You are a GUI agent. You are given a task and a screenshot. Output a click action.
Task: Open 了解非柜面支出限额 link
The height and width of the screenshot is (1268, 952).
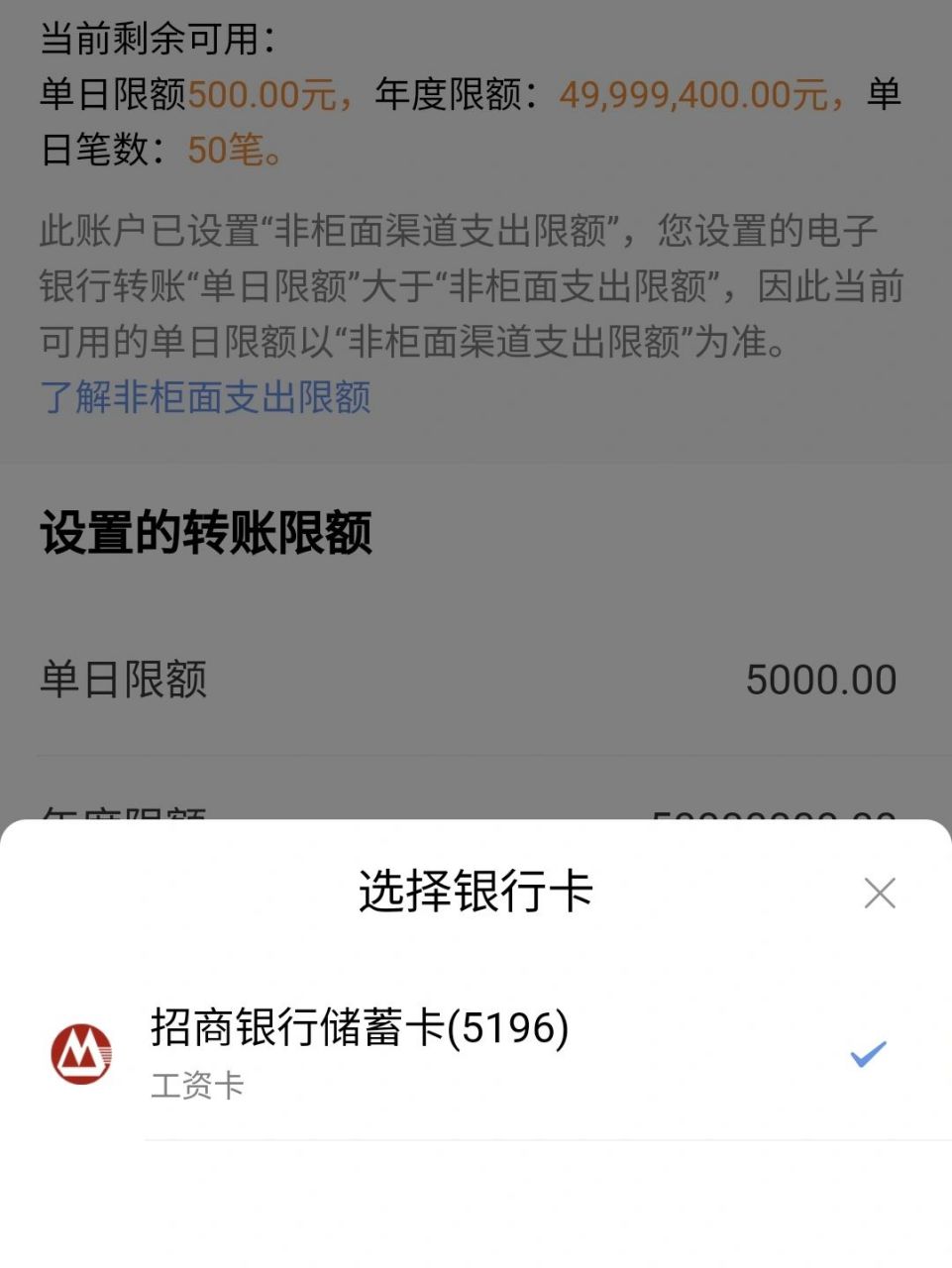[x=205, y=398]
